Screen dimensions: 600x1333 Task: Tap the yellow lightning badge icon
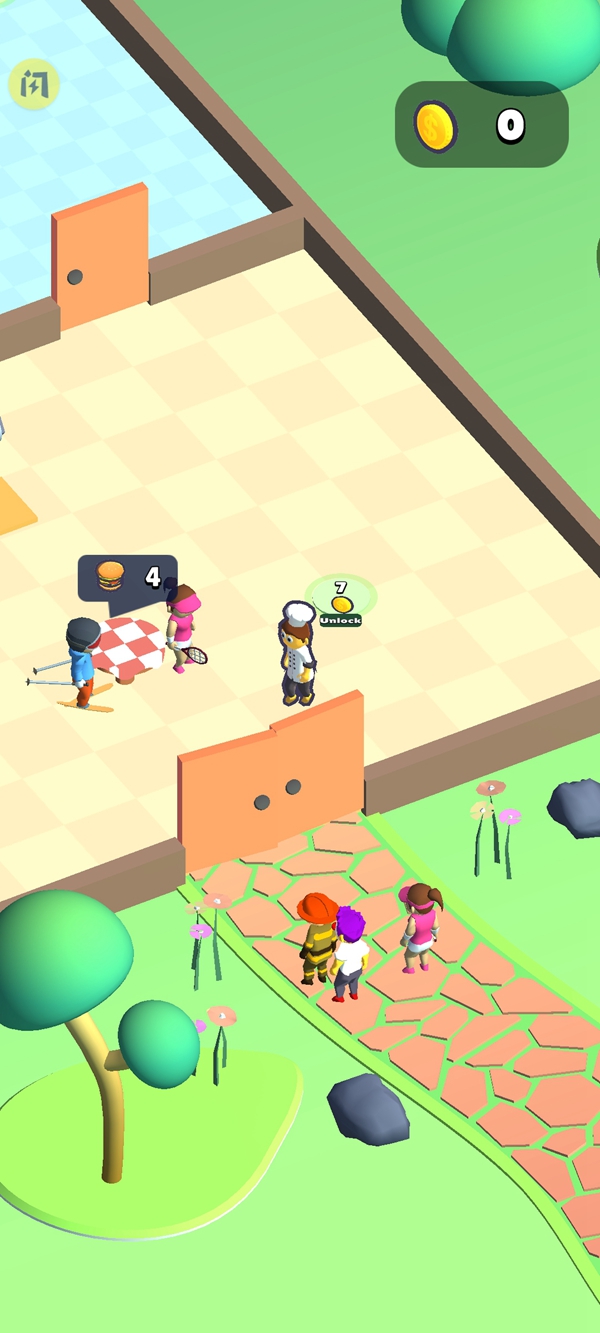[34, 86]
